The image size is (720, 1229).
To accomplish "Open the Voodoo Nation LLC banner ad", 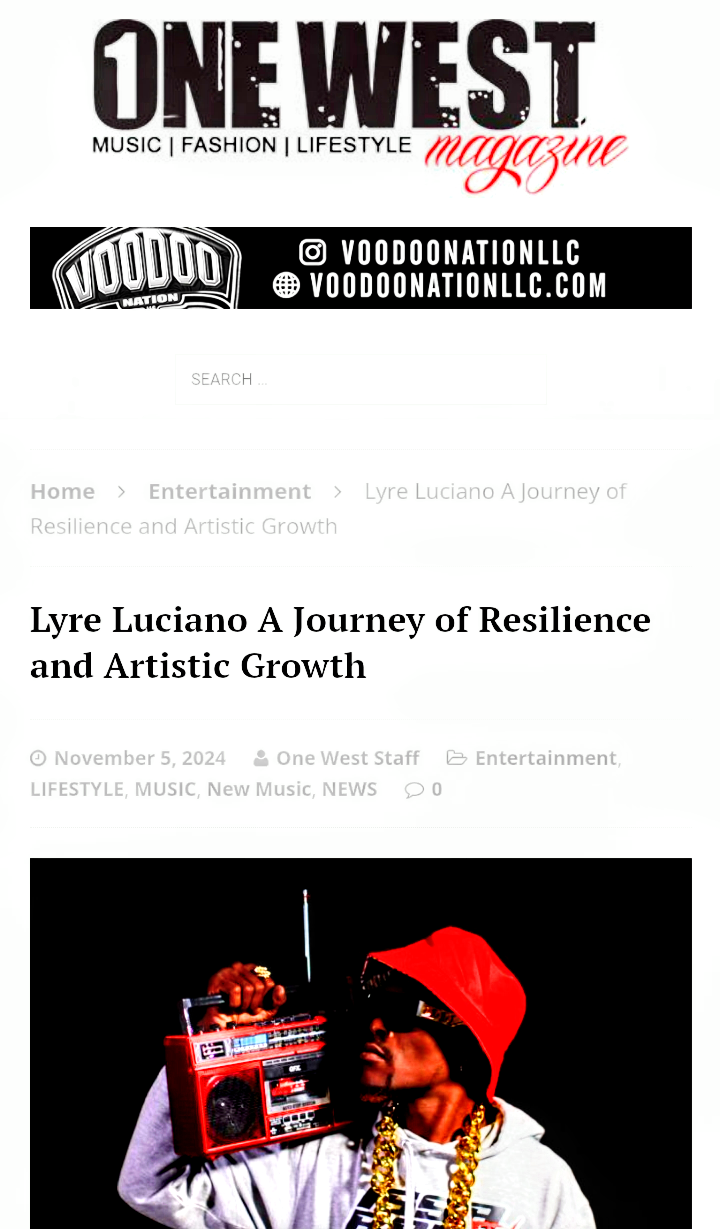I will coord(360,268).
